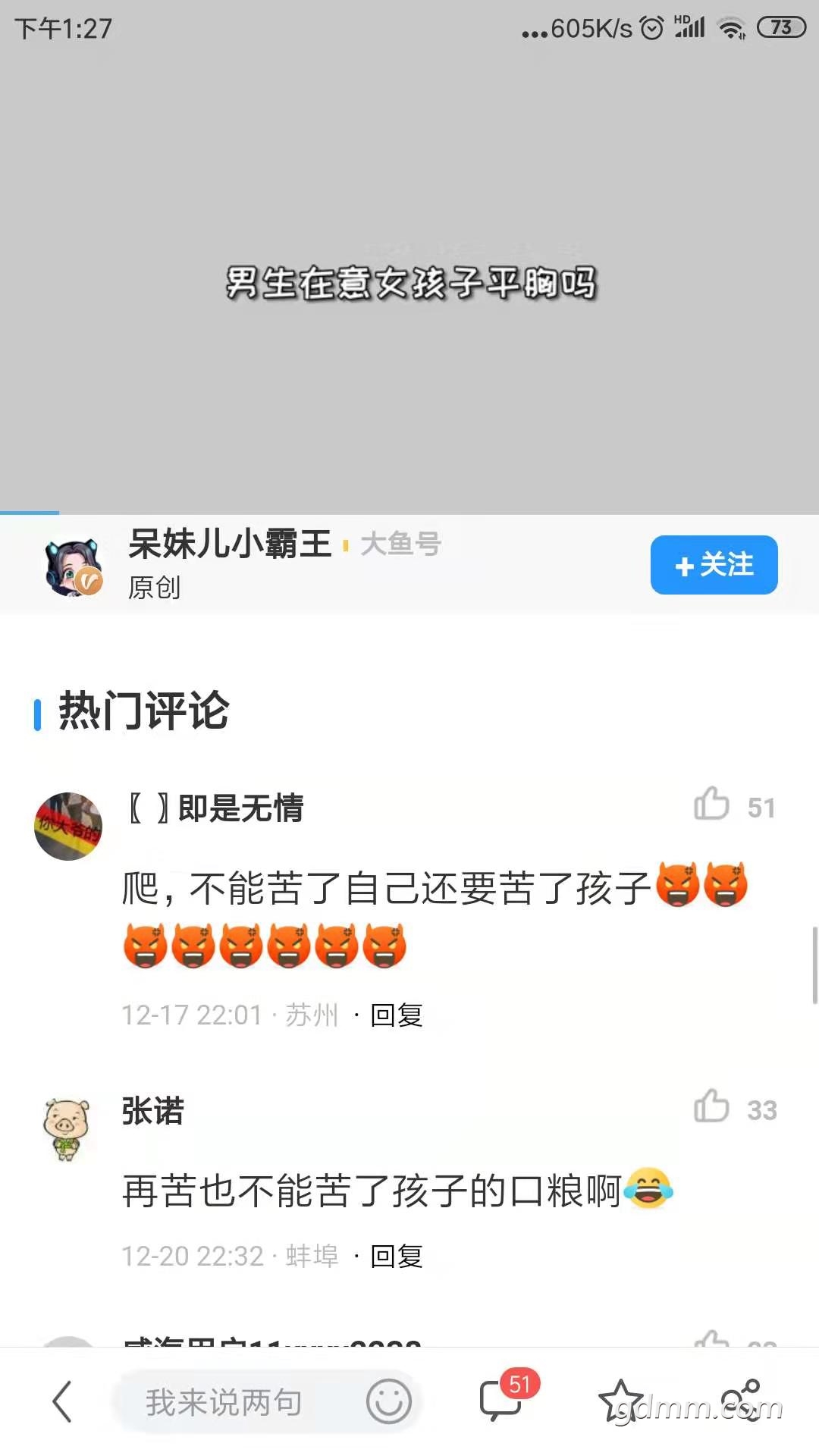The height and width of the screenshot is (1456, 819).
Task: Write a comment in 我来说两句 field
Action: [227, 1402]
